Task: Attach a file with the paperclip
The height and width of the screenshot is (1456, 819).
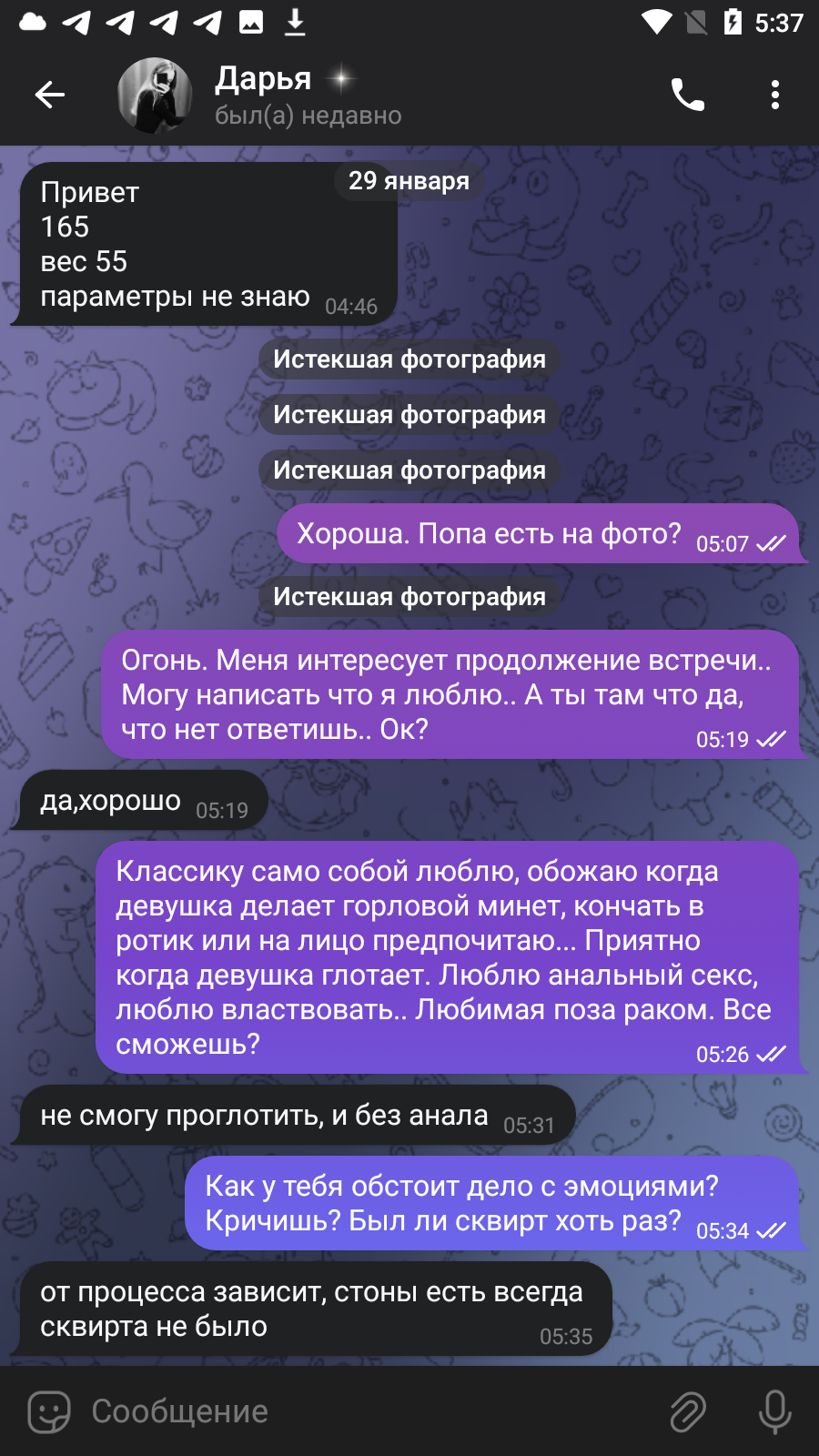Action: point(688,1411)
